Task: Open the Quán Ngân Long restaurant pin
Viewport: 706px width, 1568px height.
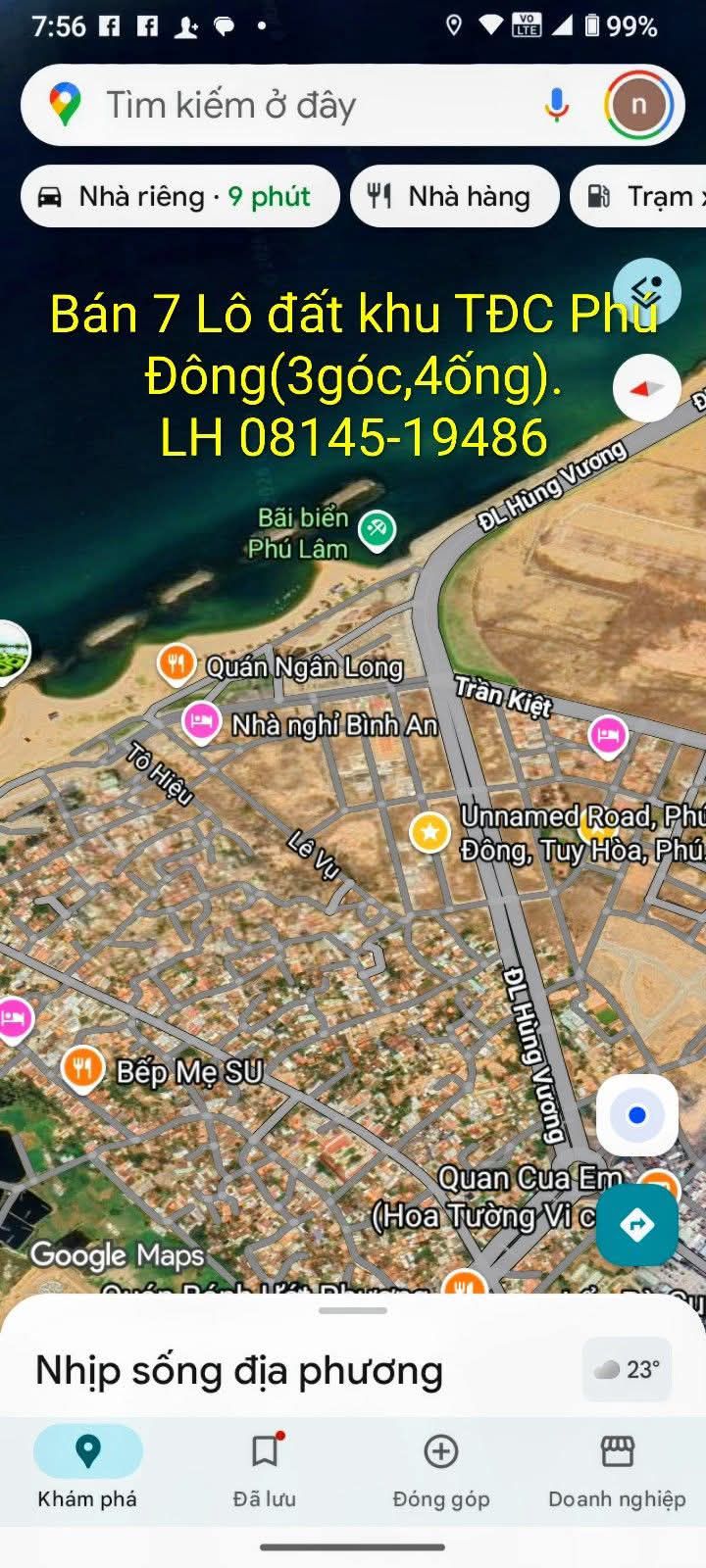Action: tap(176, 664)
